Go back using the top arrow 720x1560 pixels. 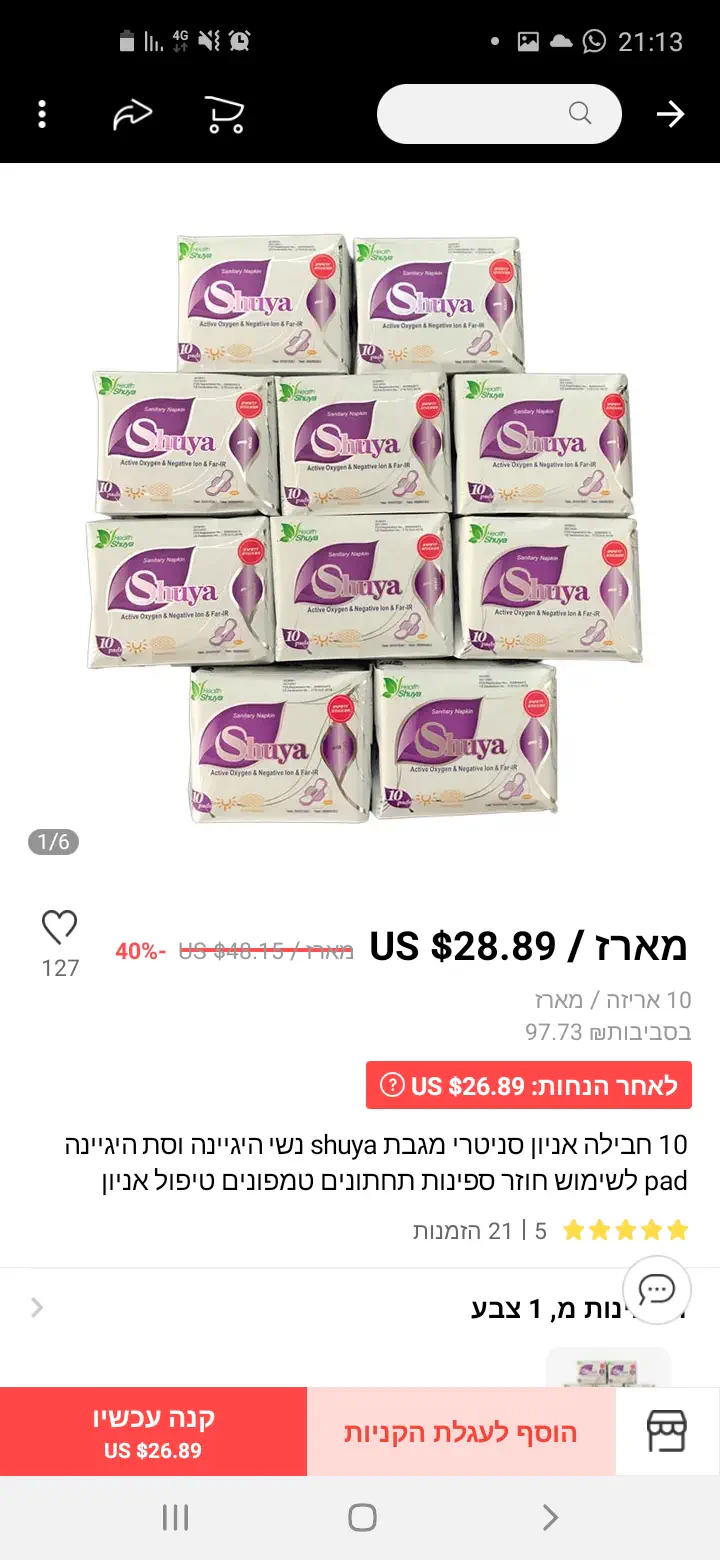[x=670, y=114]
